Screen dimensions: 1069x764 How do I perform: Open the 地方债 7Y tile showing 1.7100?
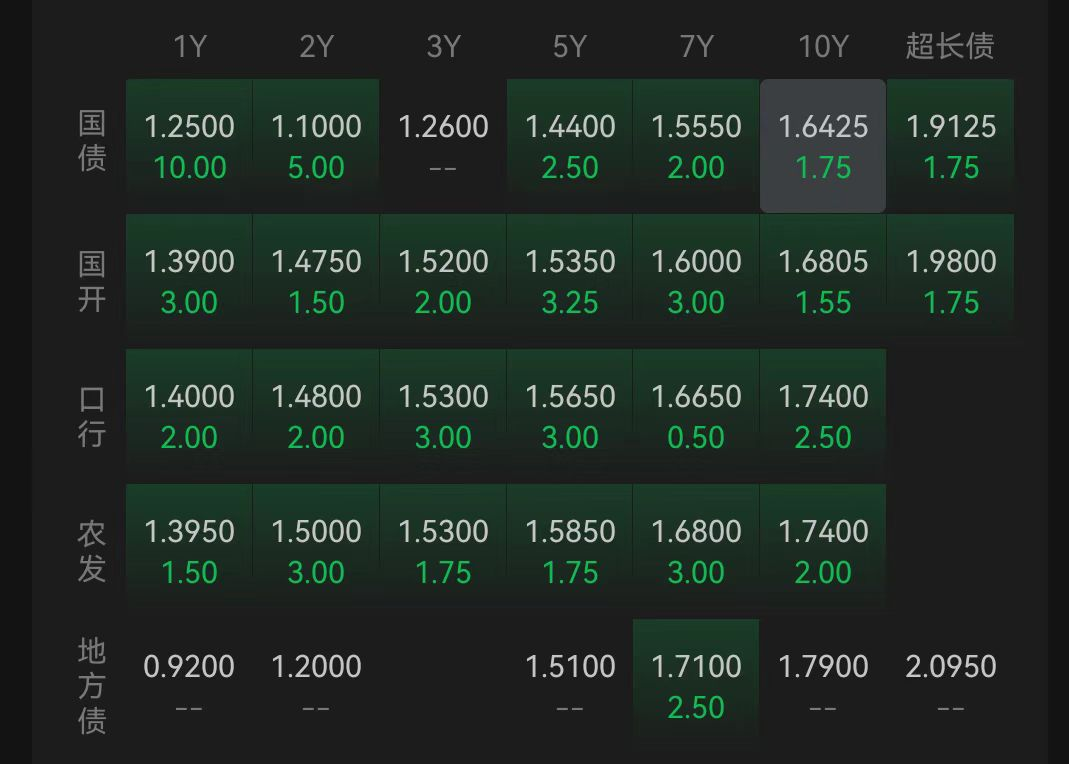(696, 686)
